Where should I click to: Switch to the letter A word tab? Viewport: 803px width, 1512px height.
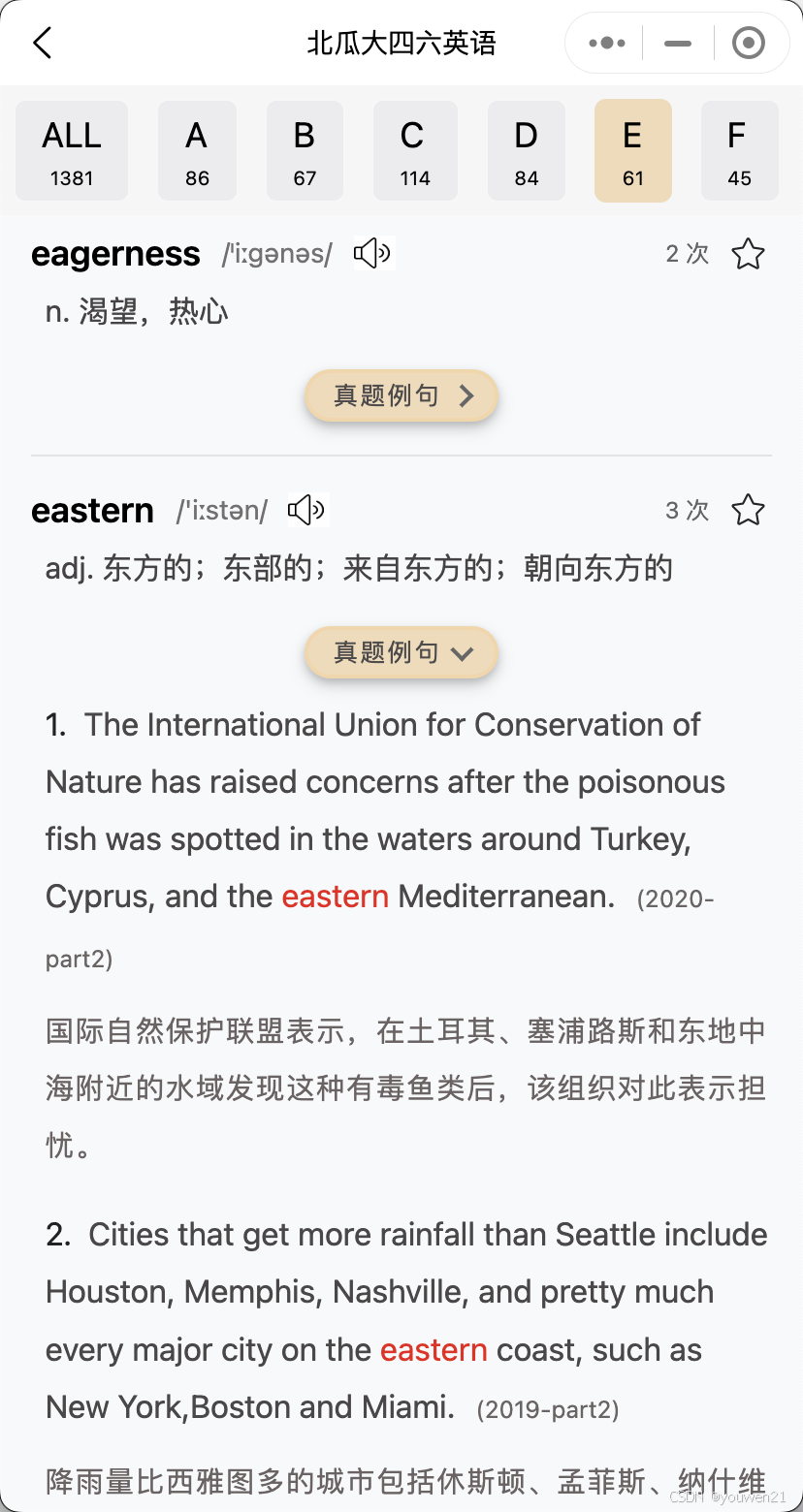coord(197,150)
